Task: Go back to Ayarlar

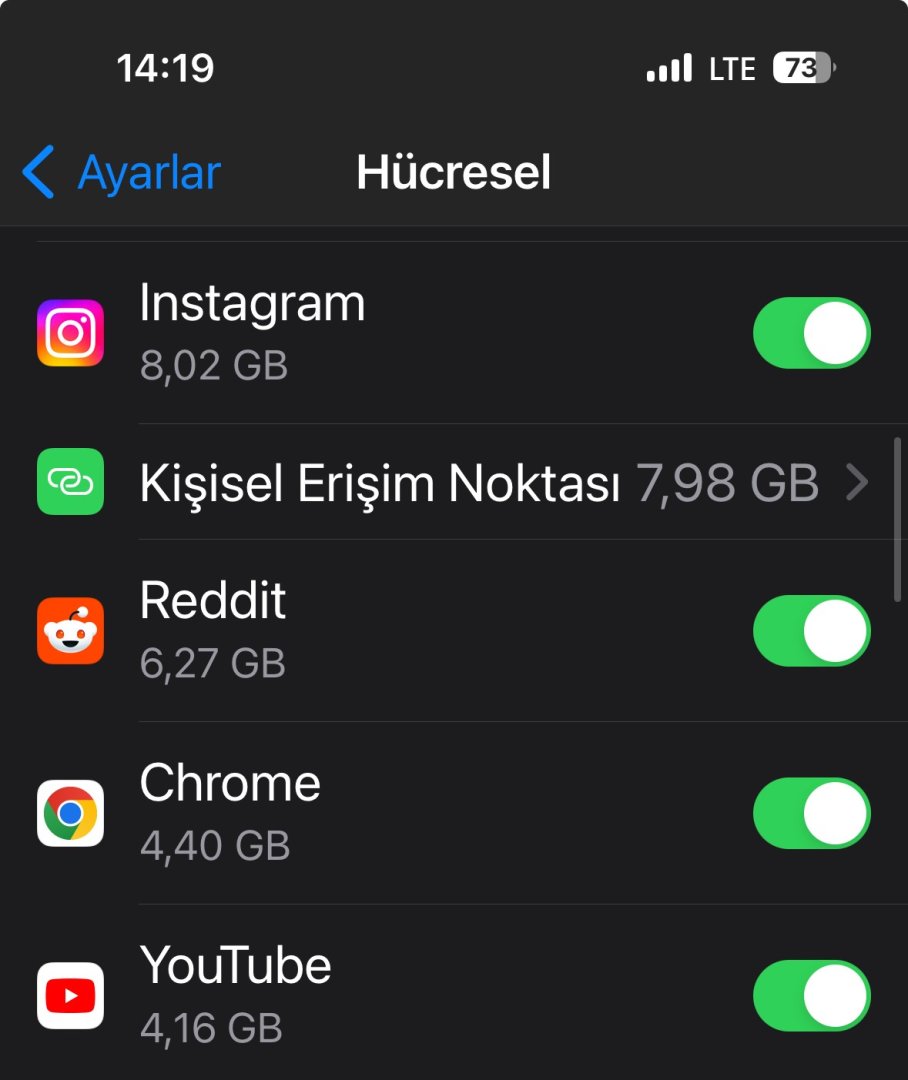Action: pyautogui.click(x=122, y=173)
